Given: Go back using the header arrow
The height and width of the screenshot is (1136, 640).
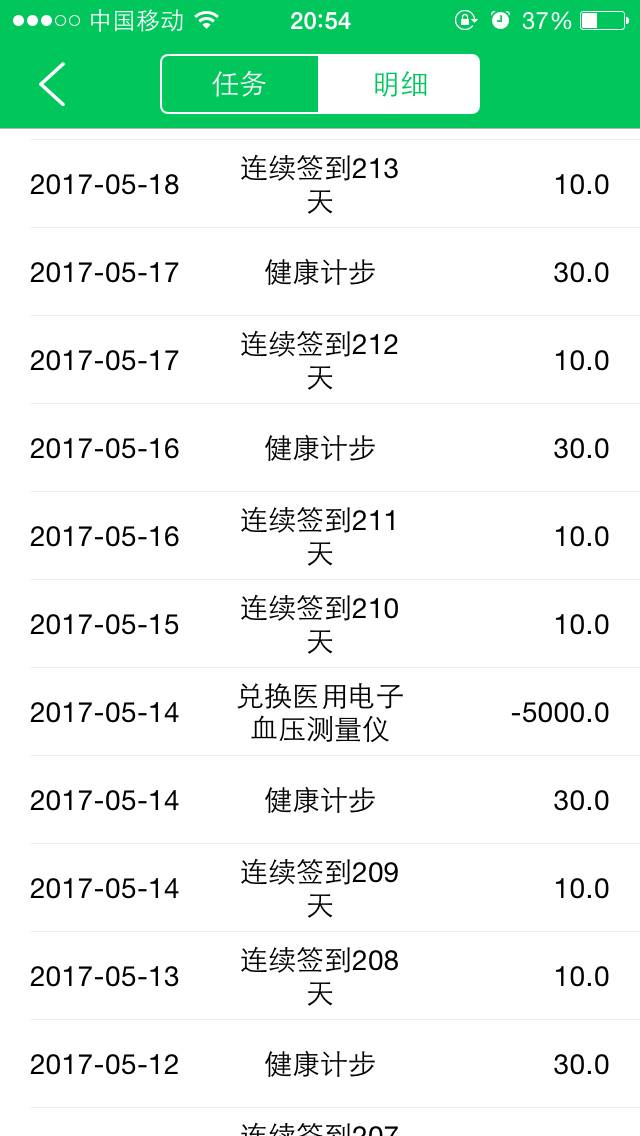Looking at the screenshot, I should click(x=52, y=84).
